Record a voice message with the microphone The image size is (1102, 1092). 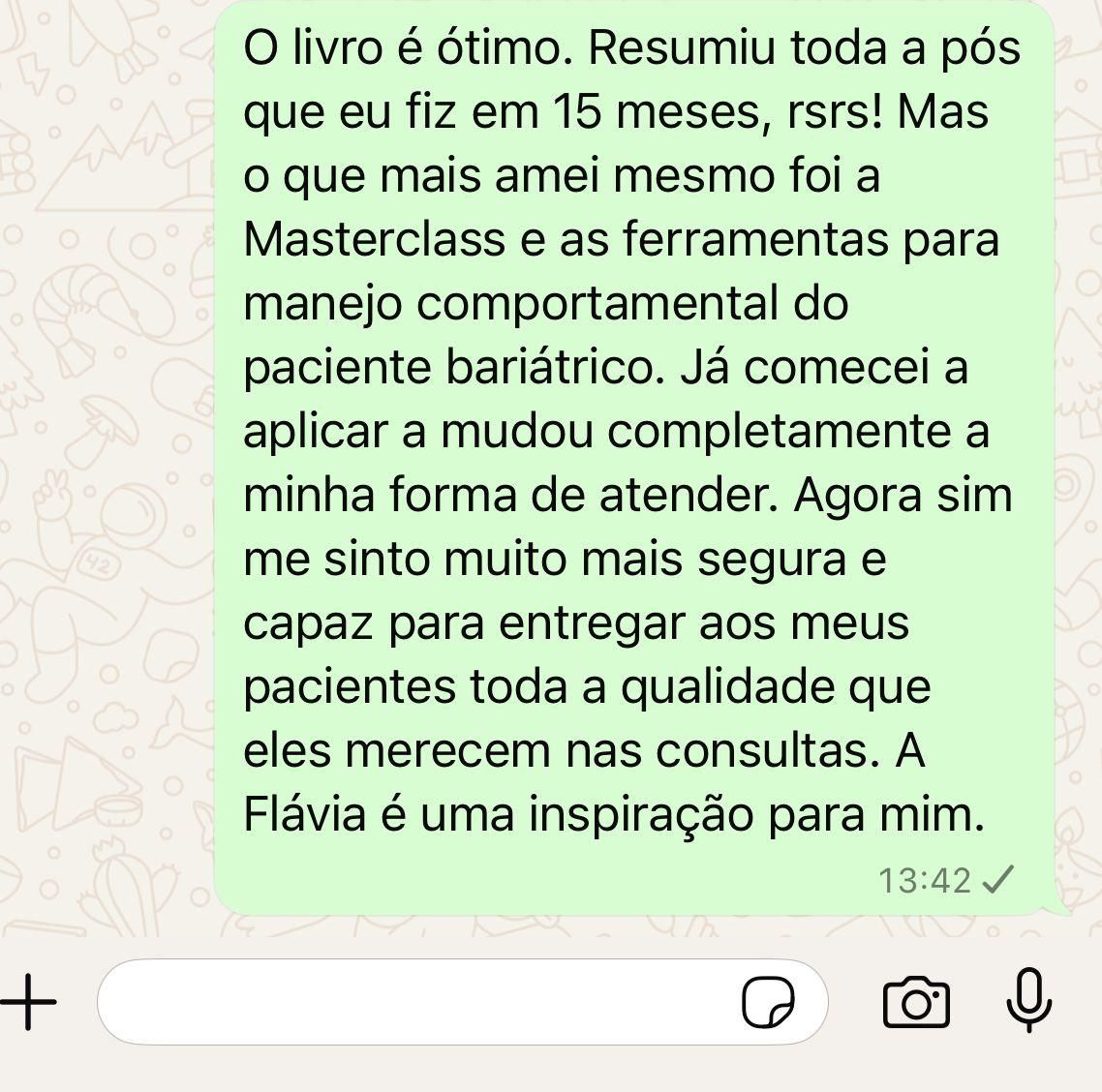(1028, 1000)
